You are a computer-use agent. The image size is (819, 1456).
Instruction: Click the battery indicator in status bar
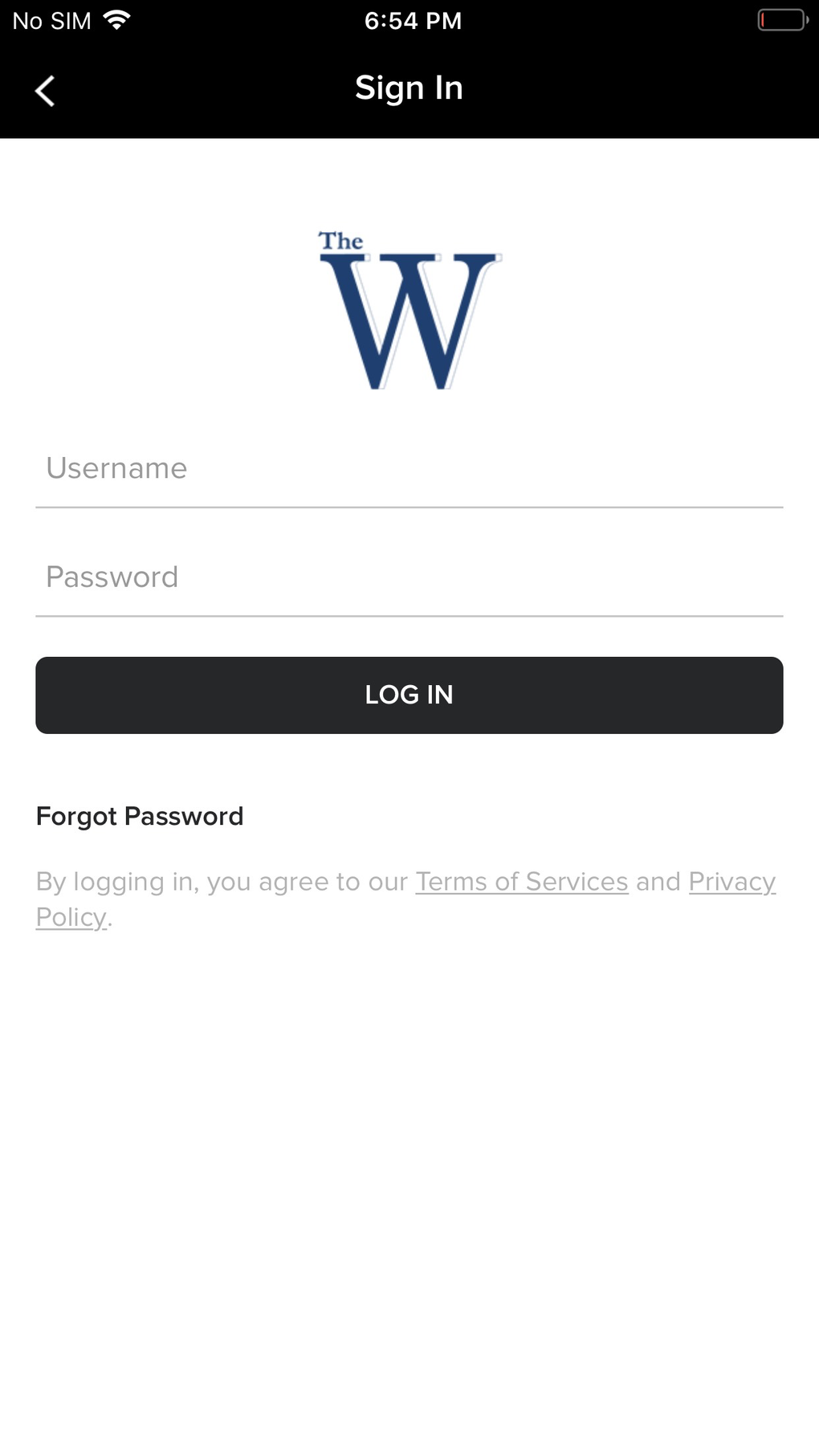(x=782, y=18)
